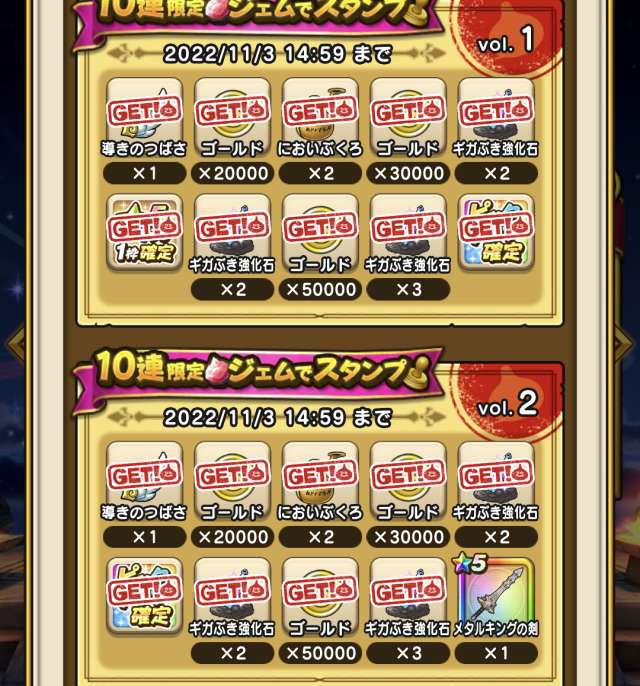Open the Metal King sword reward in vol. 2
This screenshot has width=640, height=686.
tap(496, 597)
